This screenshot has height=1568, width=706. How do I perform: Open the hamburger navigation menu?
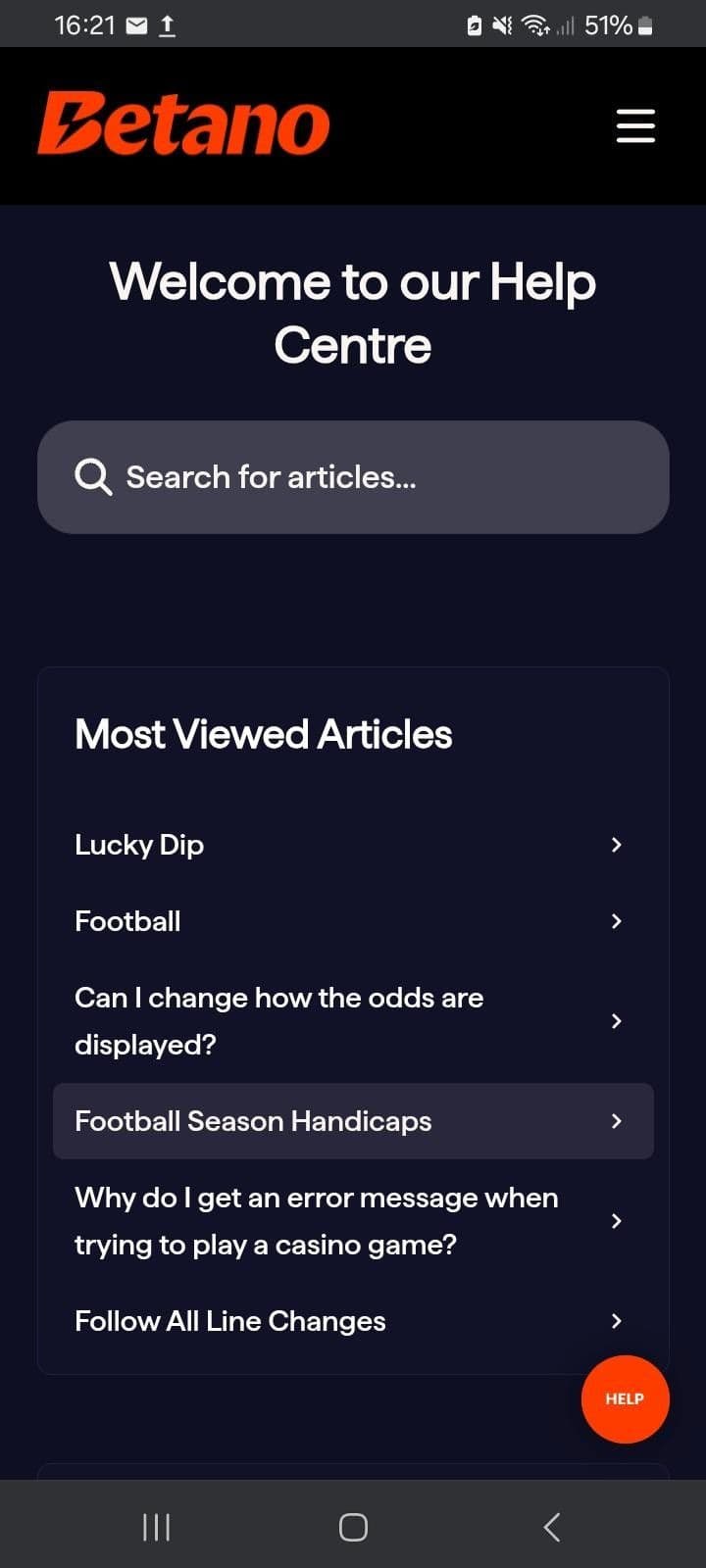(635, 125)
